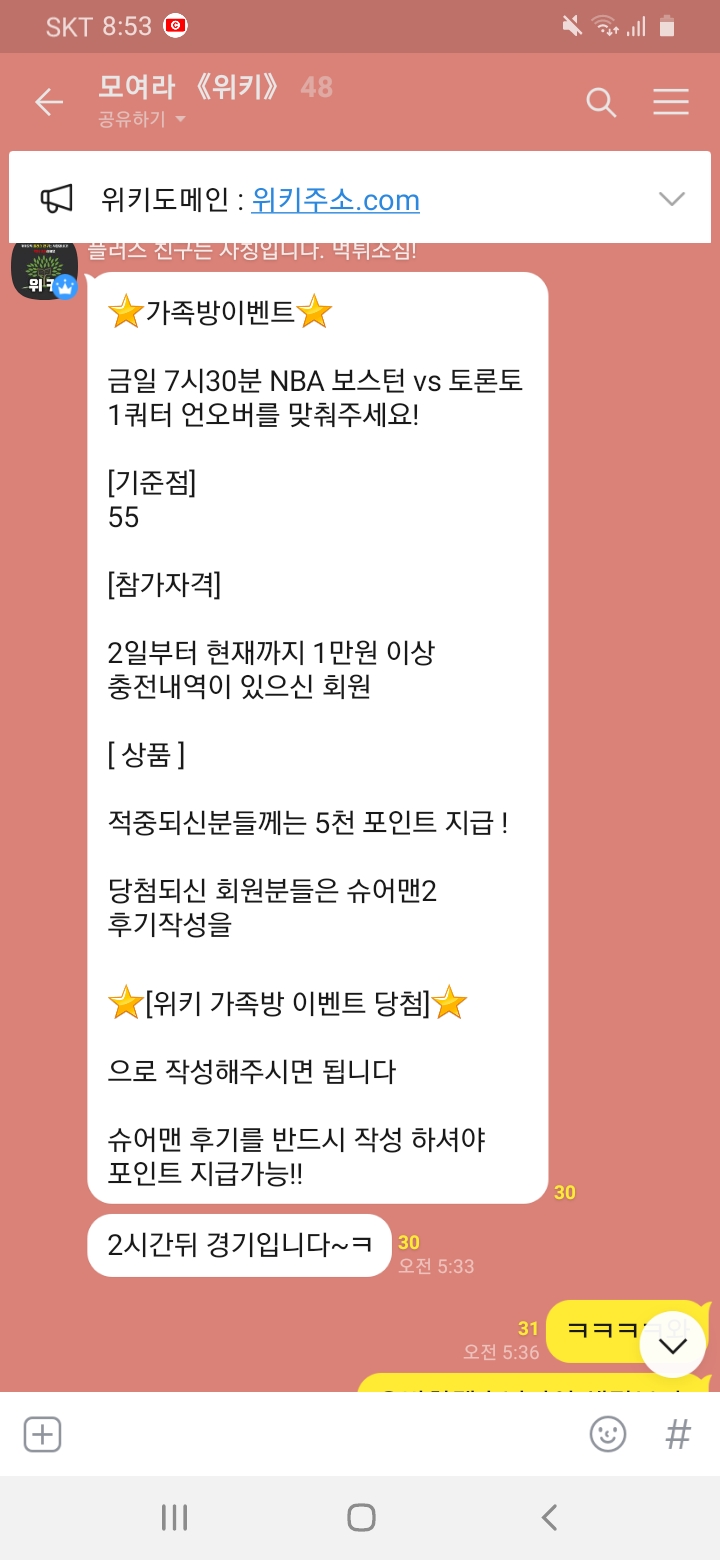
Task: Open the 위키주소.com link in the notice
Action: [x=335, y=200]
